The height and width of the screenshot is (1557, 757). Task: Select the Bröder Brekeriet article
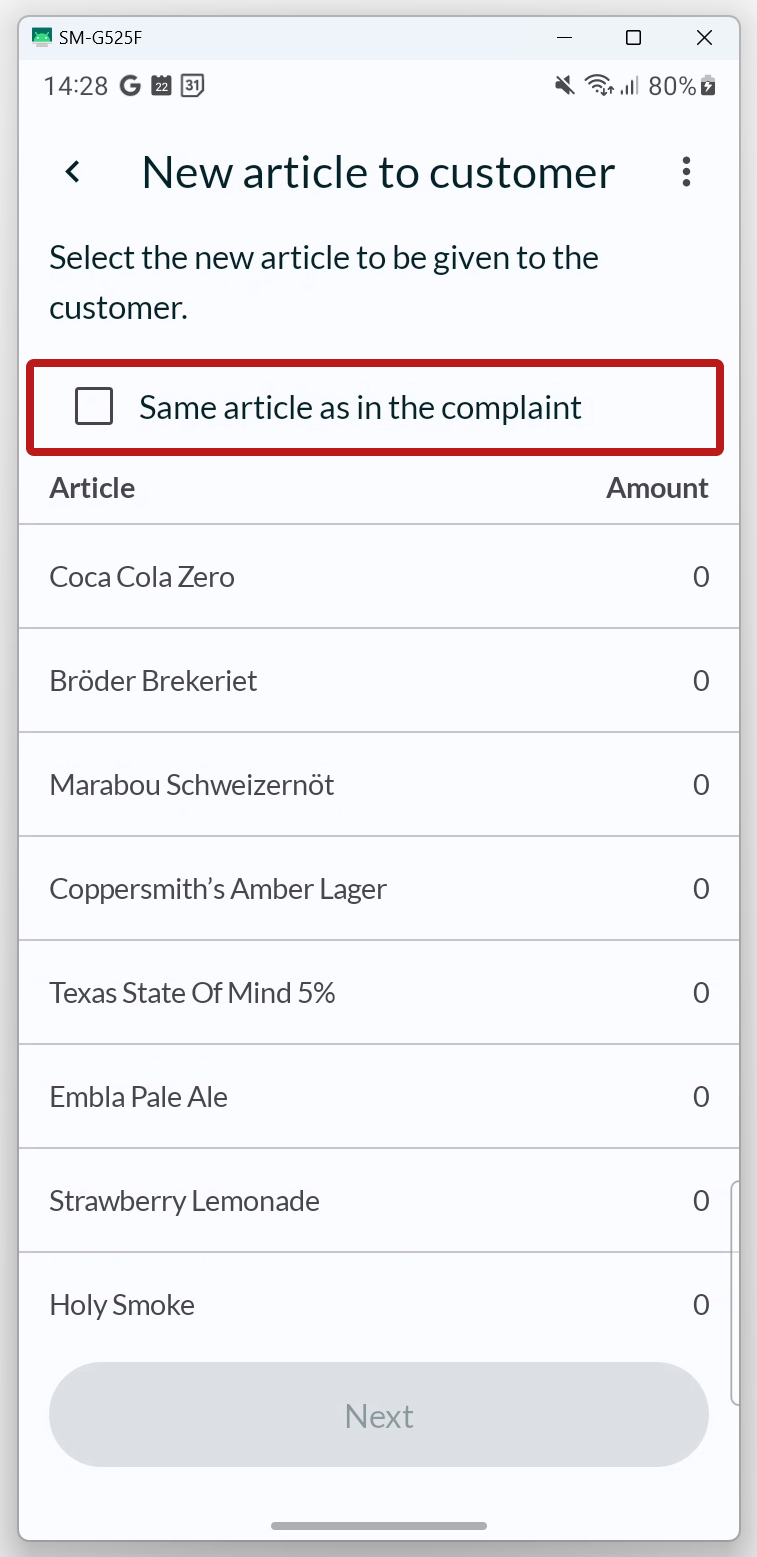[379, 681]
